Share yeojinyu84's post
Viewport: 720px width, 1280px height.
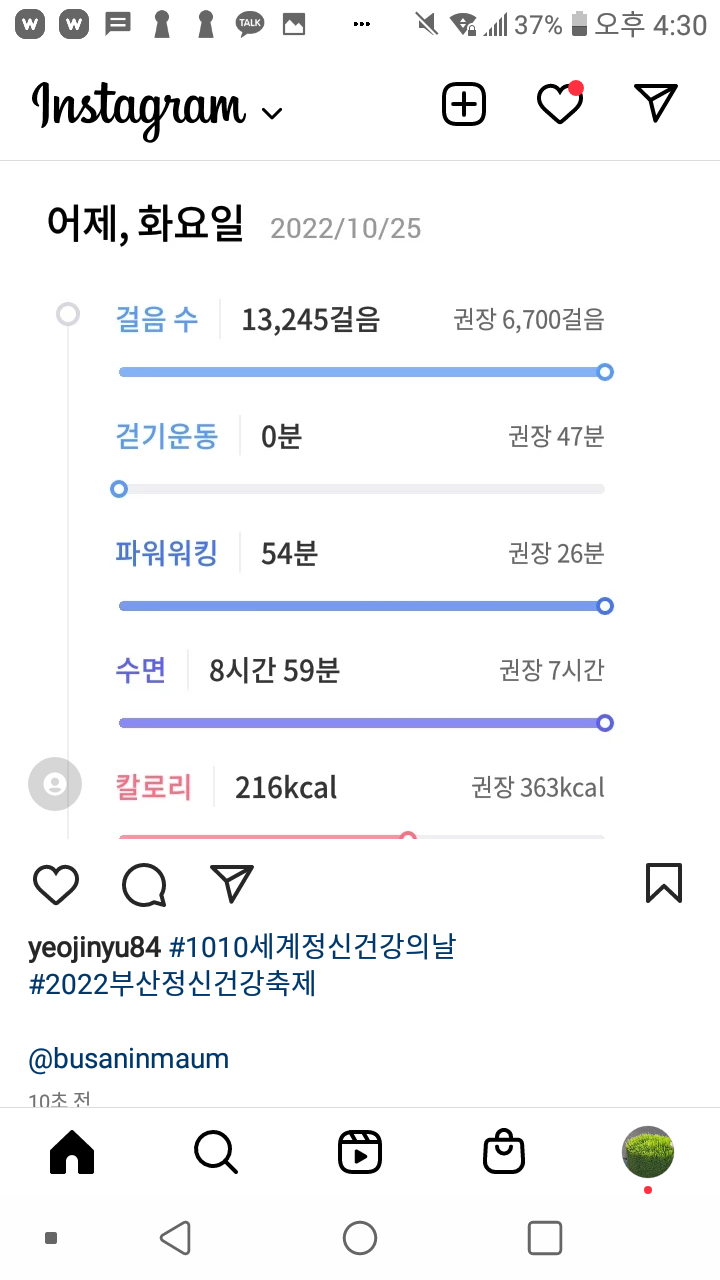click(x=232, y=883)
